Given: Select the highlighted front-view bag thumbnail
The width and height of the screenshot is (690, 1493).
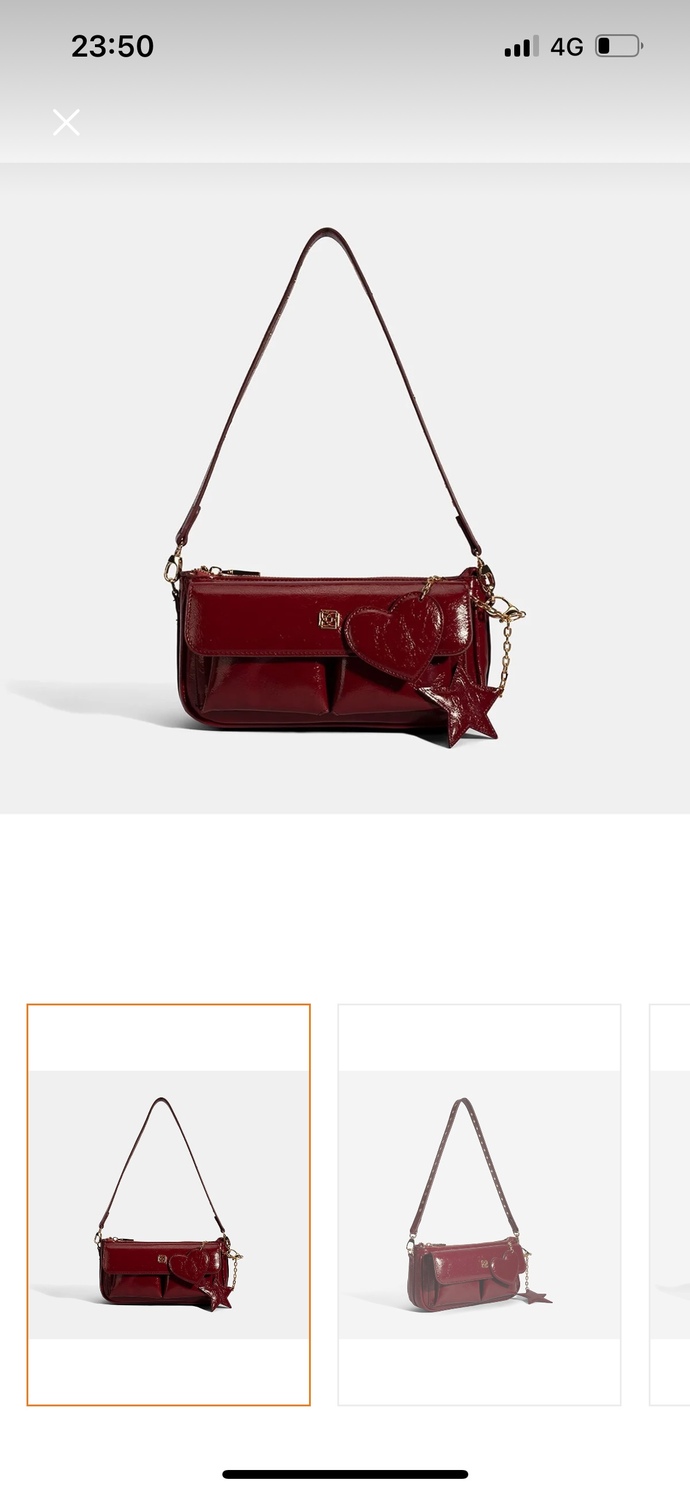Looking at the screenshot, I should point(168,1205).
